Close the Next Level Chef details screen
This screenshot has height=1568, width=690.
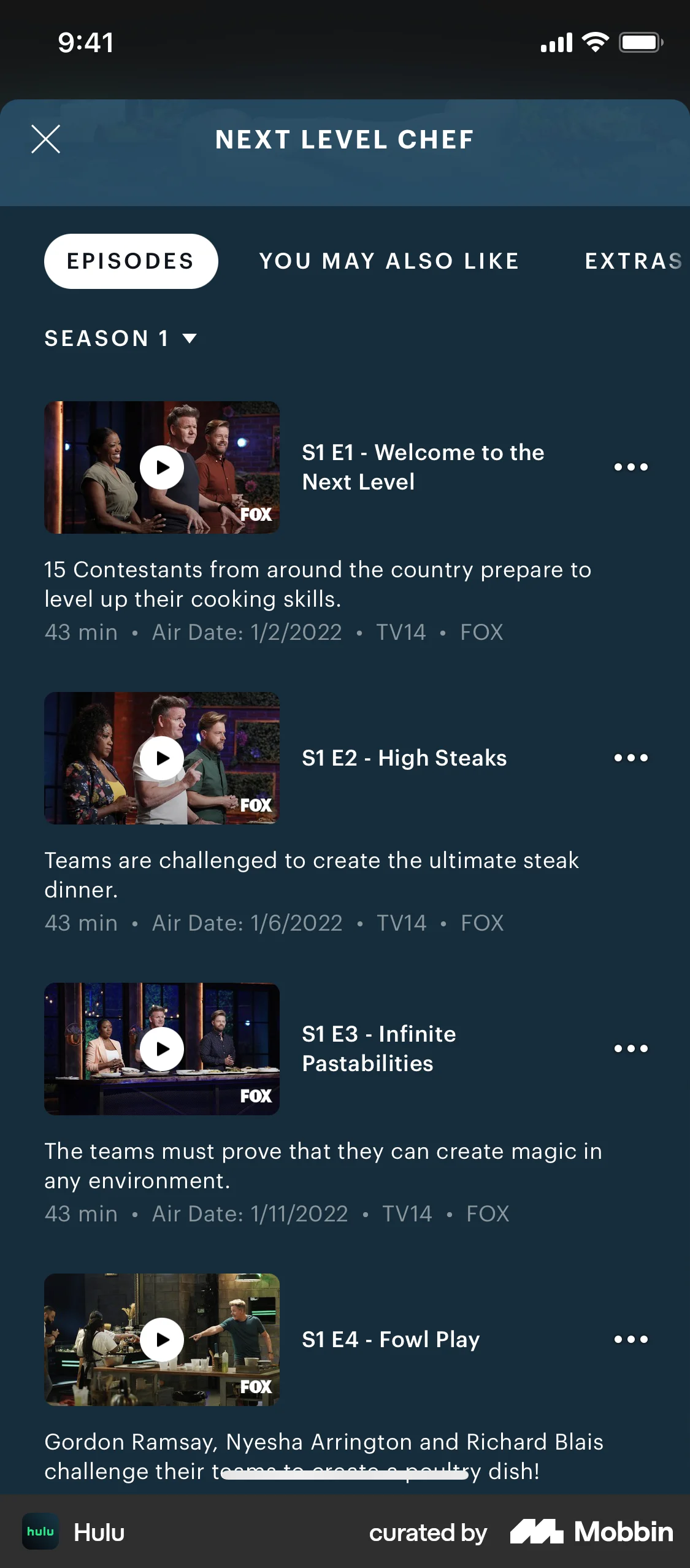(47, 139)
